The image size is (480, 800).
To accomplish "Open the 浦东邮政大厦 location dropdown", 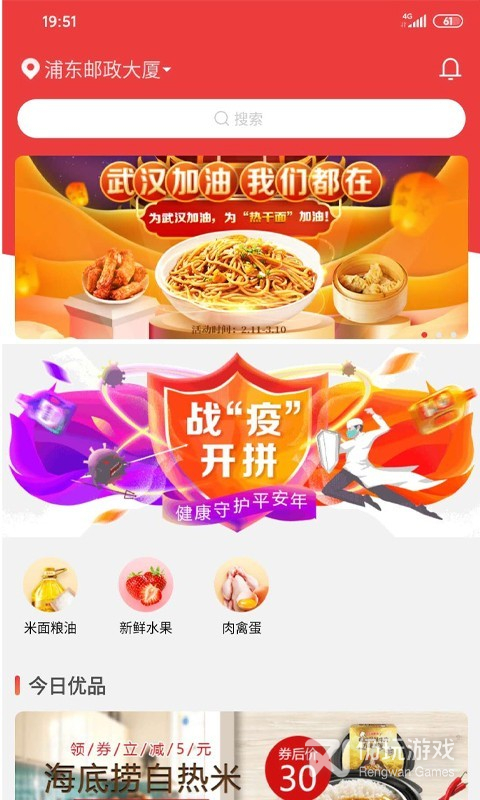I will [x=96, y=69].
